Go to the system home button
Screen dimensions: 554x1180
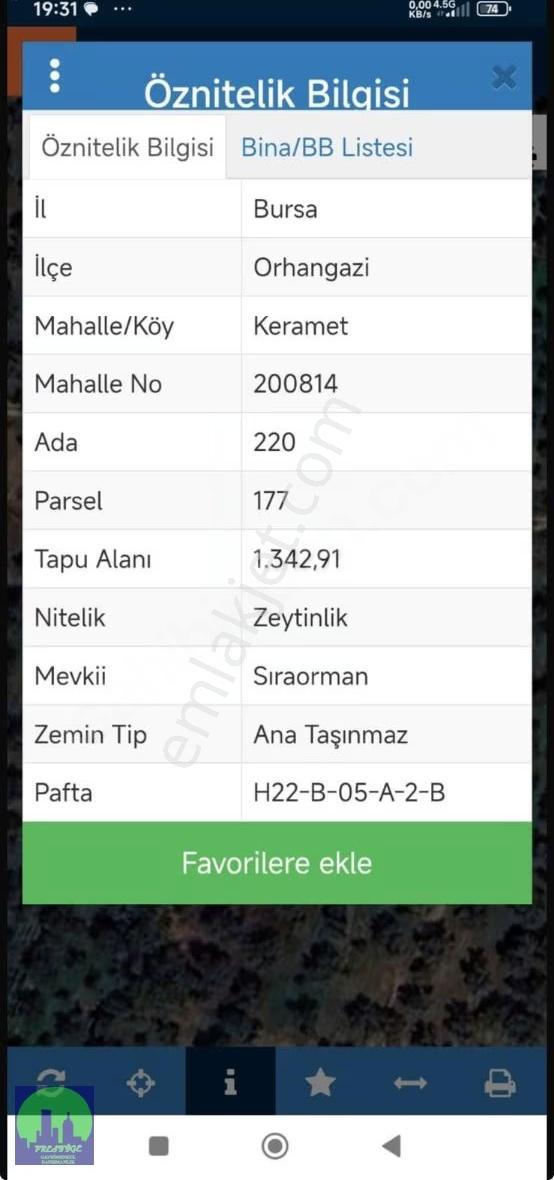point(275,1146)
